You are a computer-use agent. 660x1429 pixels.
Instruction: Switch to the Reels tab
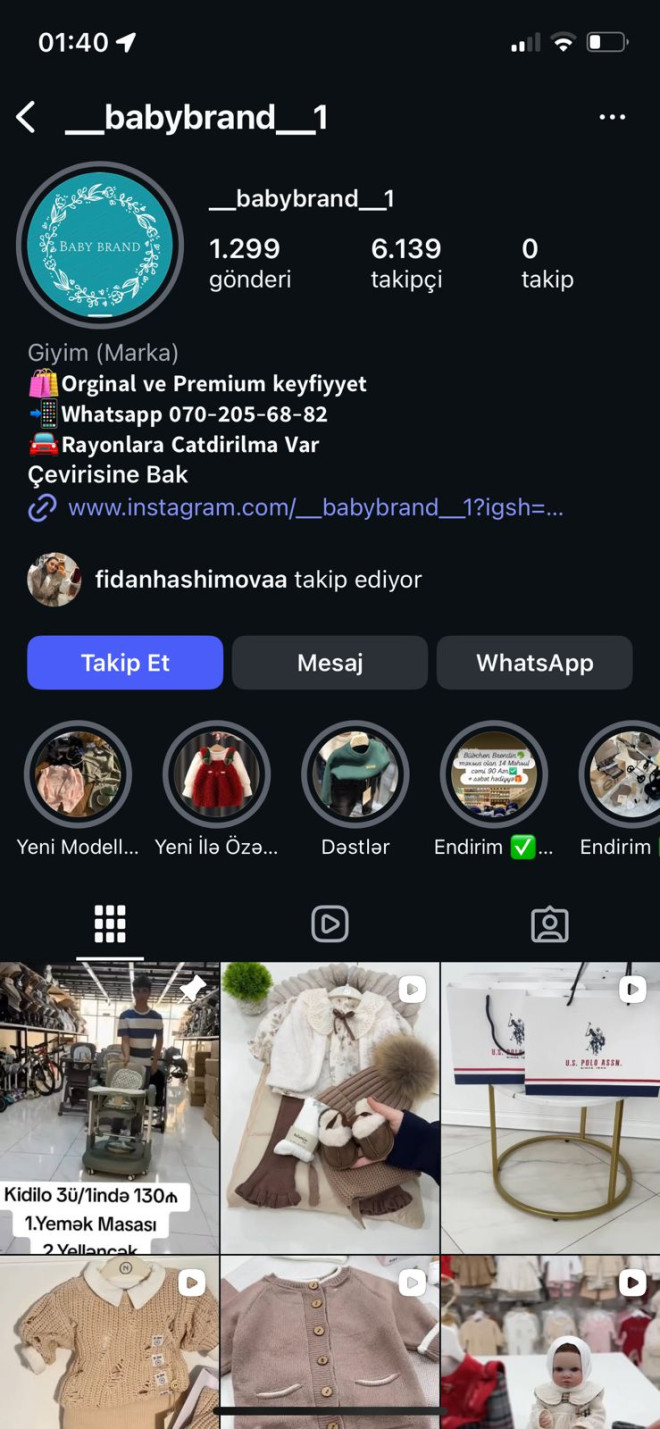coord(330,924)
